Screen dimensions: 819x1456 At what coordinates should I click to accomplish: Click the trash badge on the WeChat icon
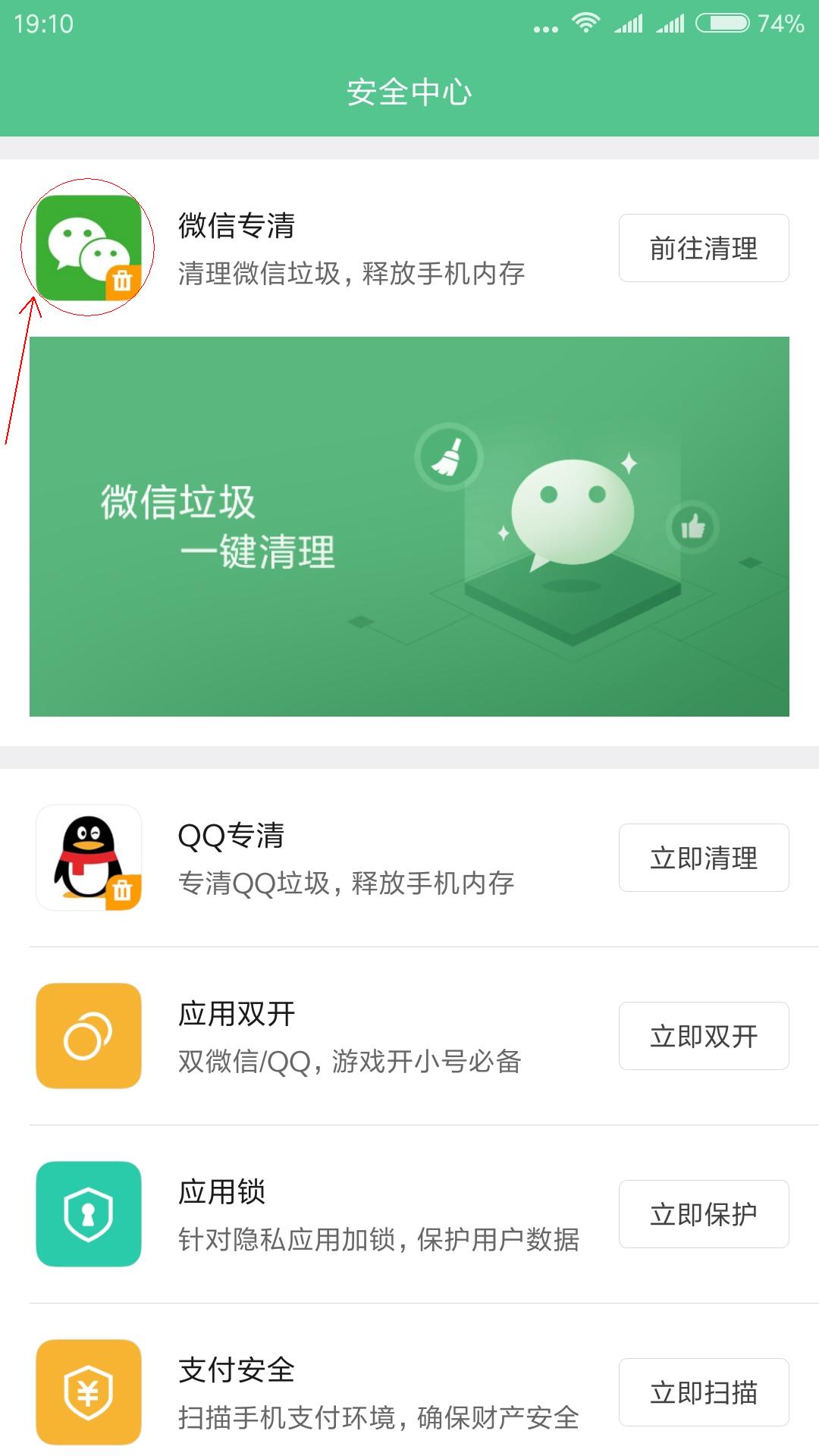tap(121, 281)
